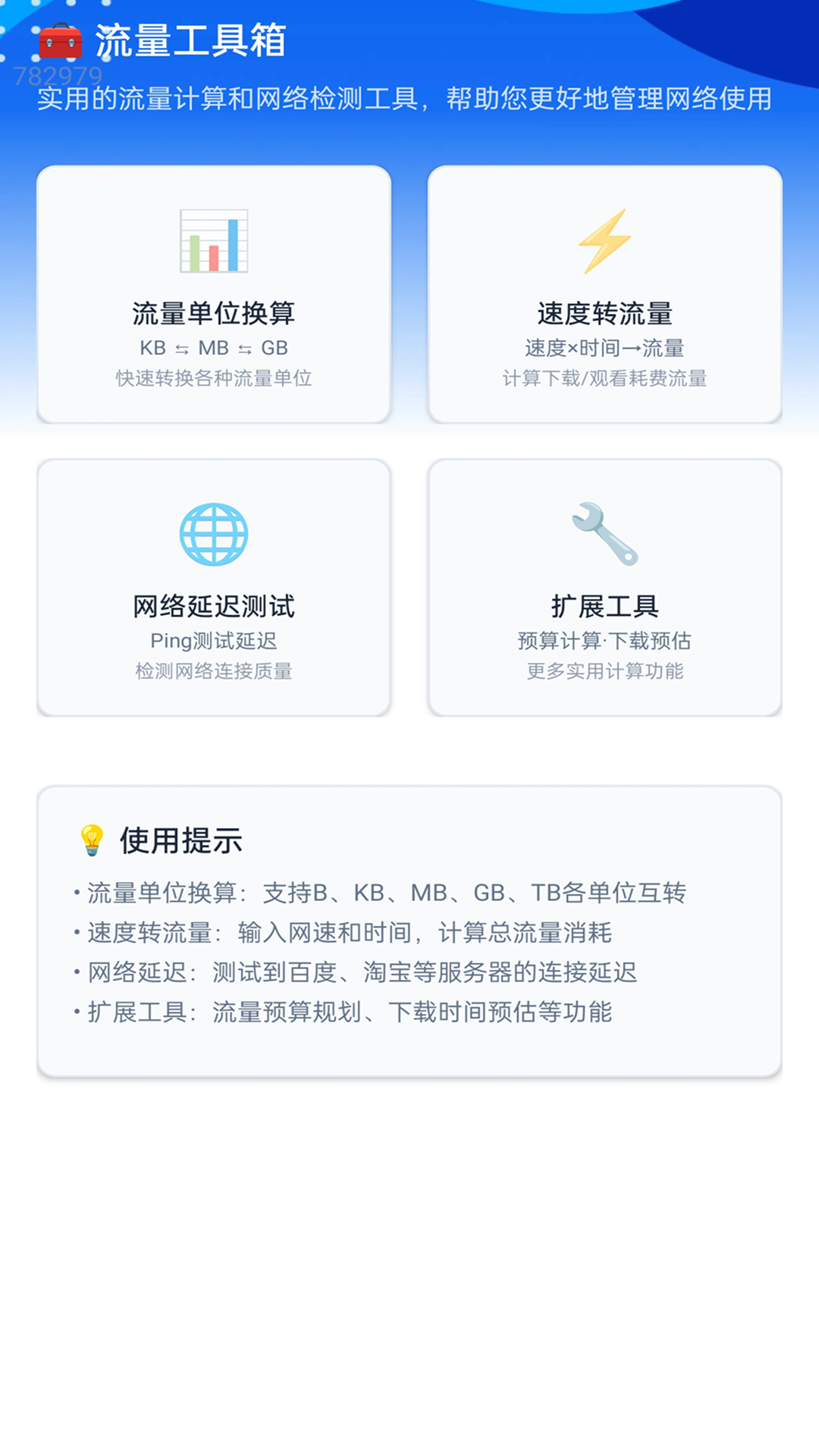Open the 速度转流量 tool card
819x1456 pixels.
[x=604, y=292]
